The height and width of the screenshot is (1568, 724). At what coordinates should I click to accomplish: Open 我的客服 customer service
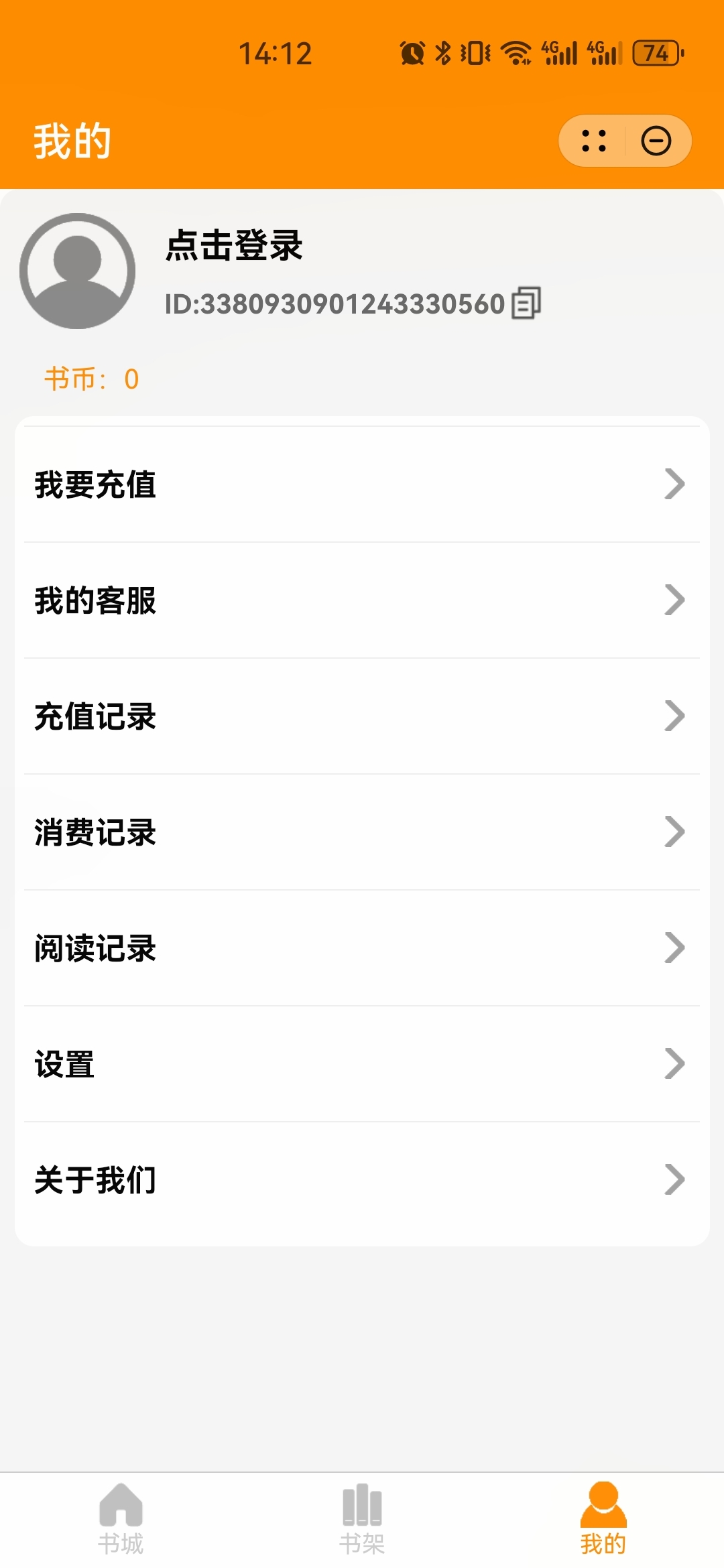click(362, 600)
